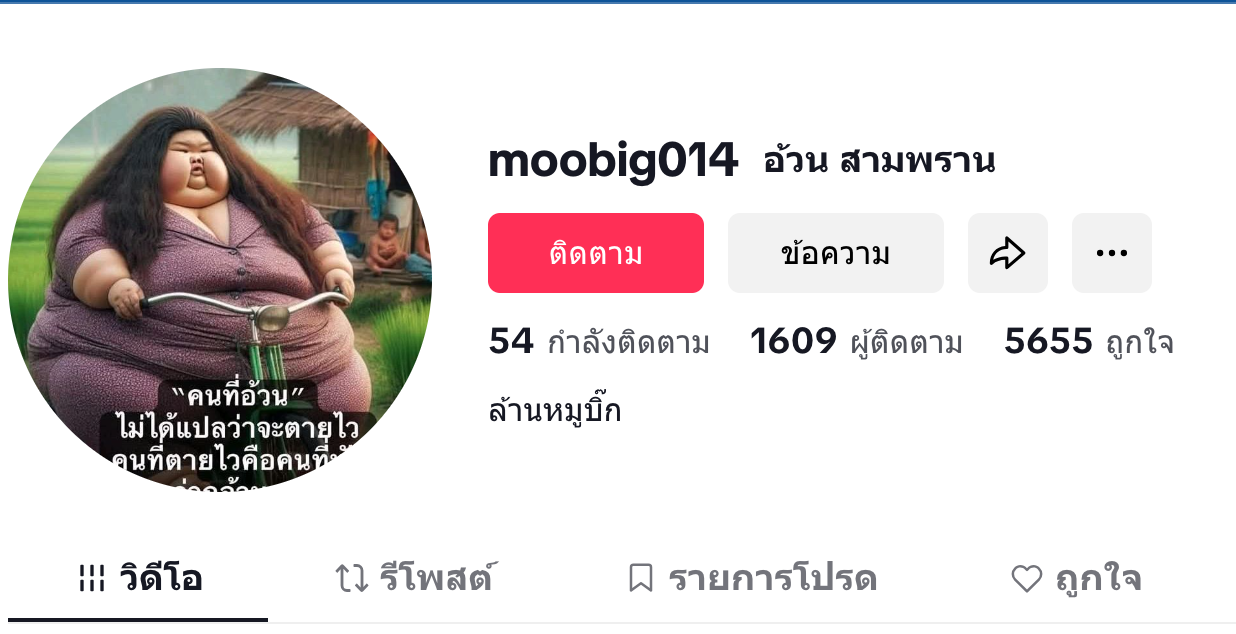
Task: Share this profile via arrow icon
Action: [x=1007, y=253]
